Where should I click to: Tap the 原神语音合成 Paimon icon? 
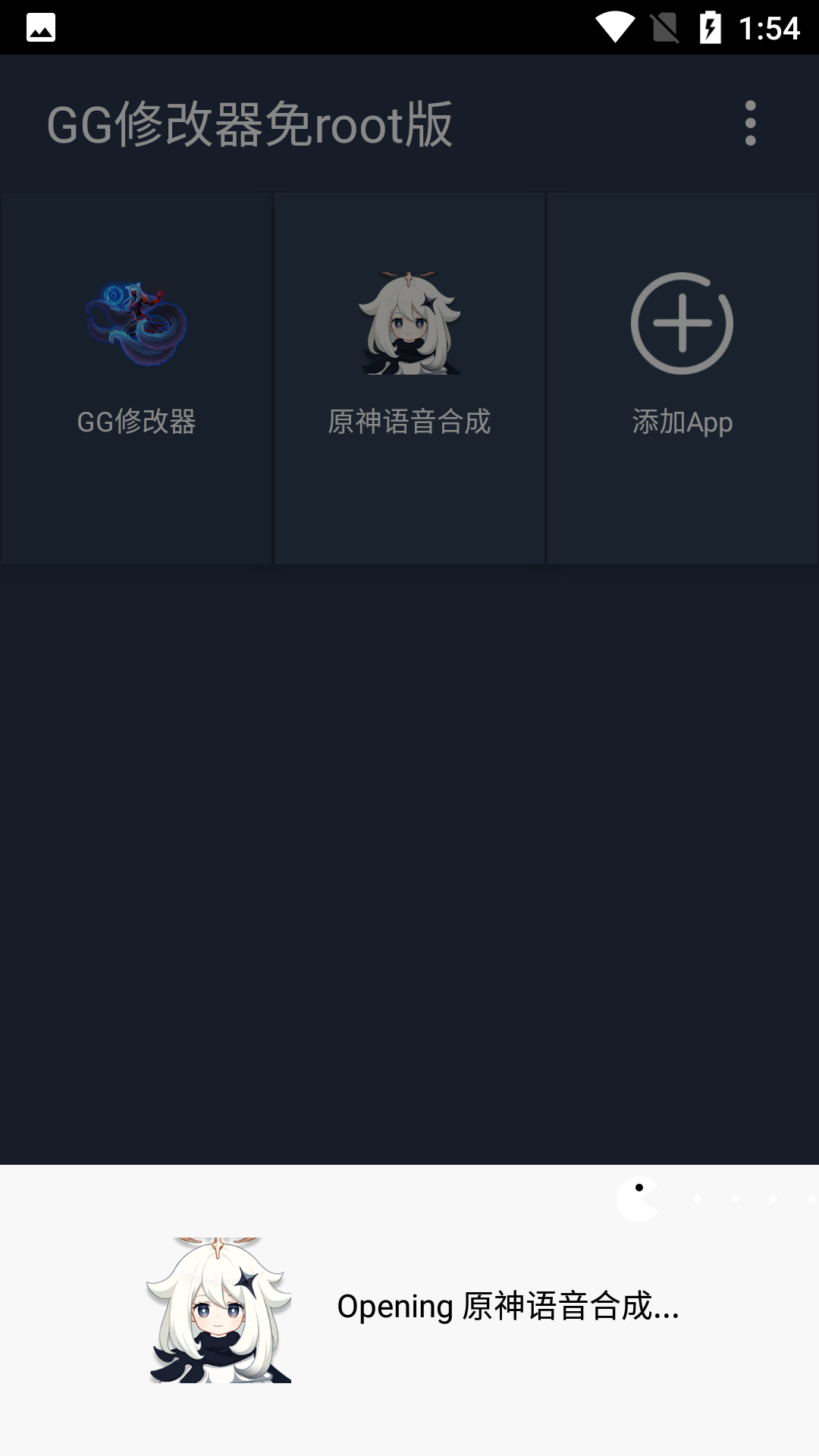pos(408,322)
